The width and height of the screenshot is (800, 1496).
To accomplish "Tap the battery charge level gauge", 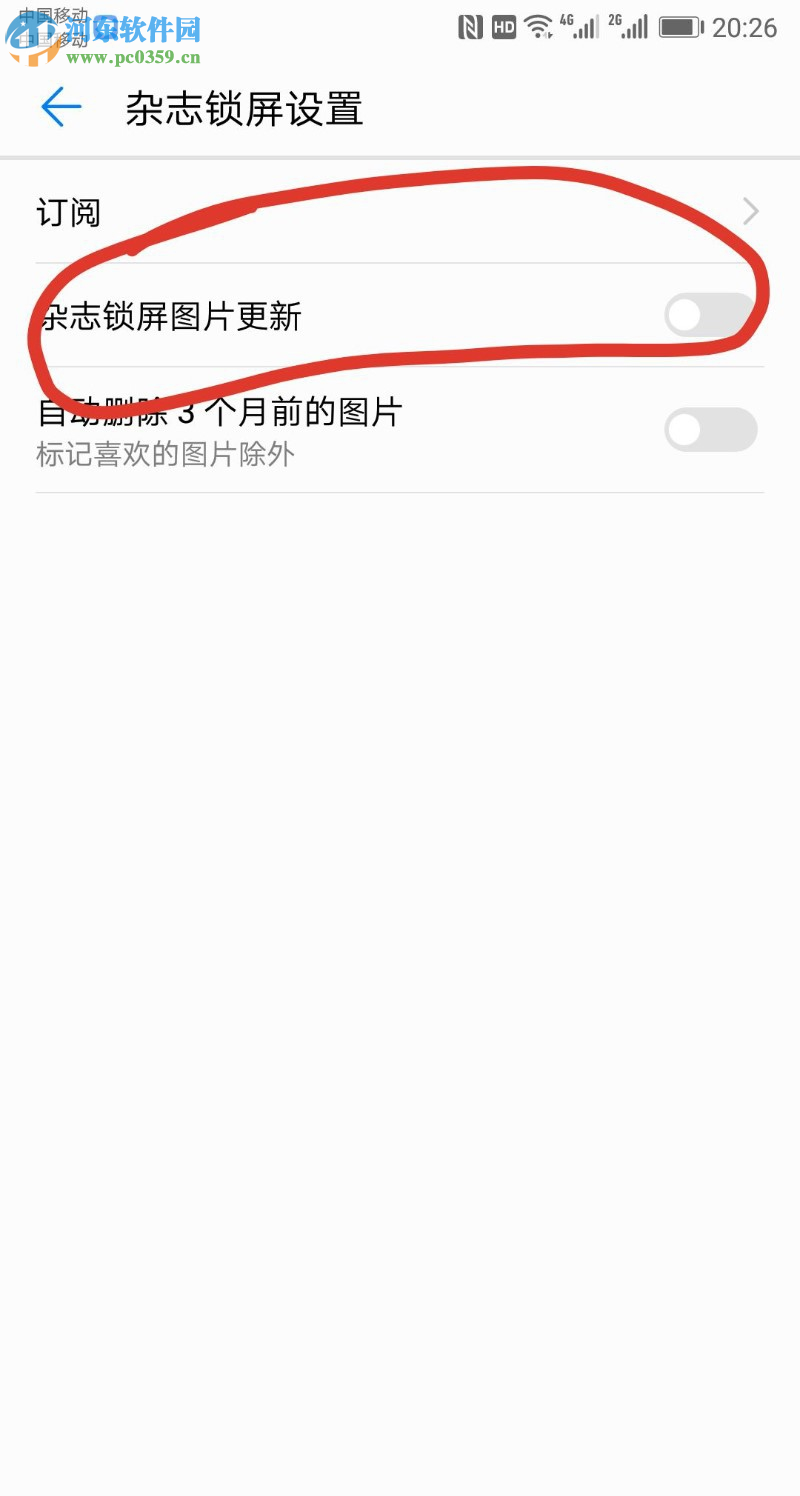I will tap(681, 26).
